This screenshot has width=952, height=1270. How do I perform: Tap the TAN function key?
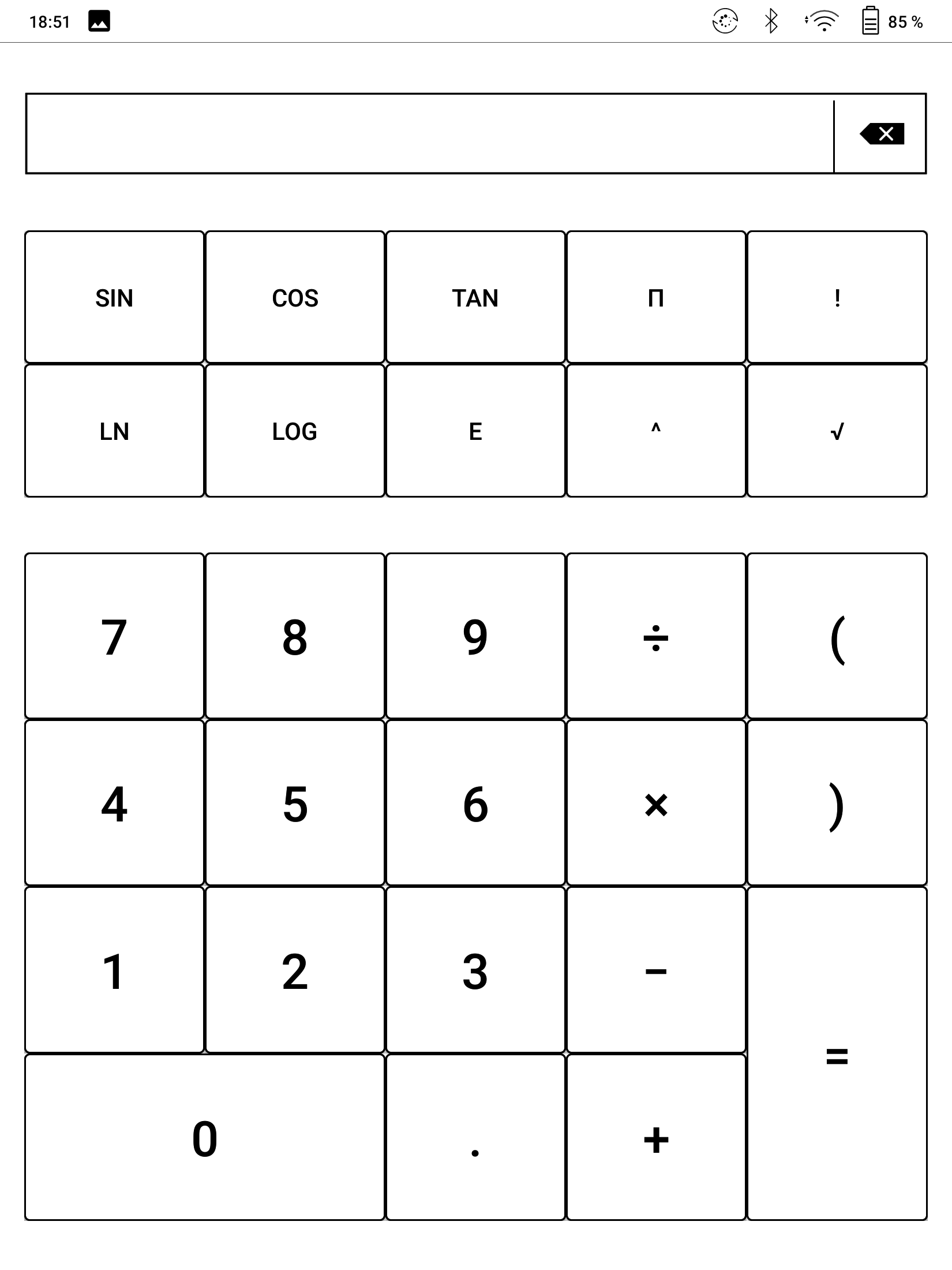[x=475, y=297]
